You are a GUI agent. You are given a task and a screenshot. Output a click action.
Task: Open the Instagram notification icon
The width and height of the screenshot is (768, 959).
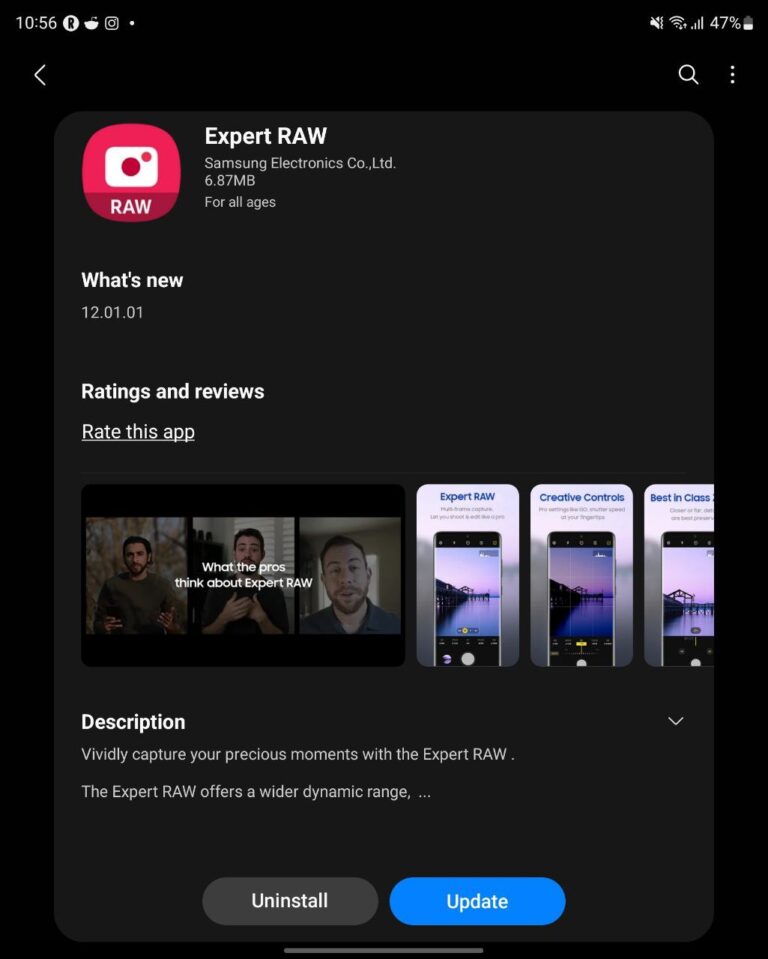(111, 23)
